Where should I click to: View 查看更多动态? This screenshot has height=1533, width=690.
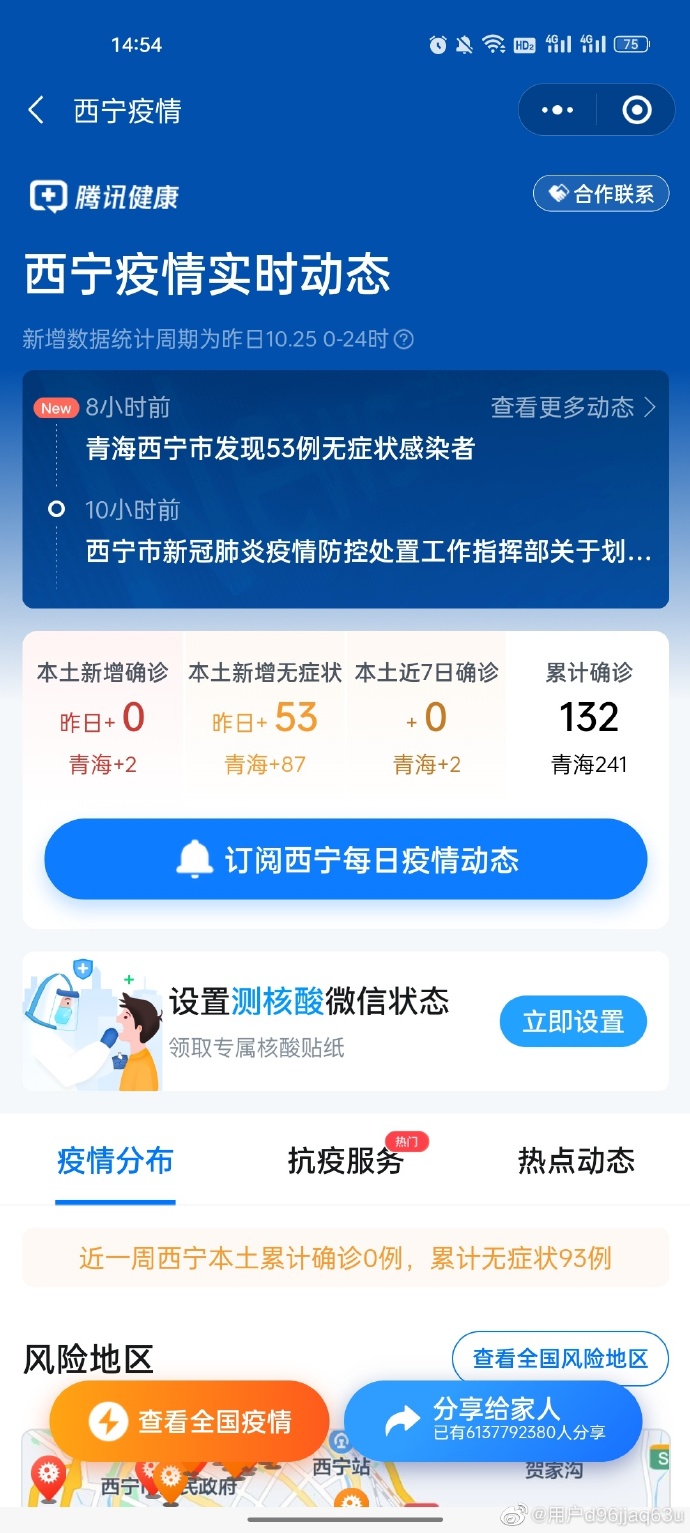click(573, 407)
